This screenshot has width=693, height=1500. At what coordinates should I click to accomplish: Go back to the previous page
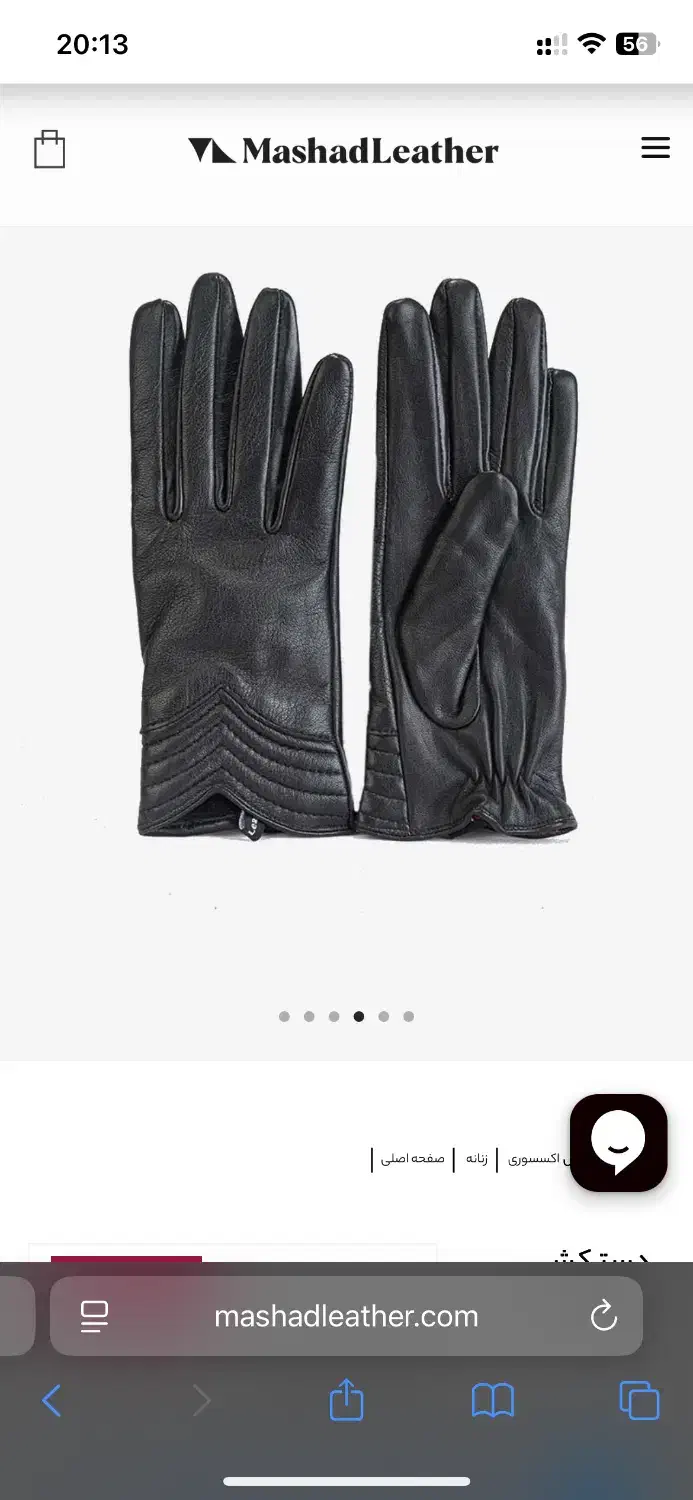(x=52, y=1401)
